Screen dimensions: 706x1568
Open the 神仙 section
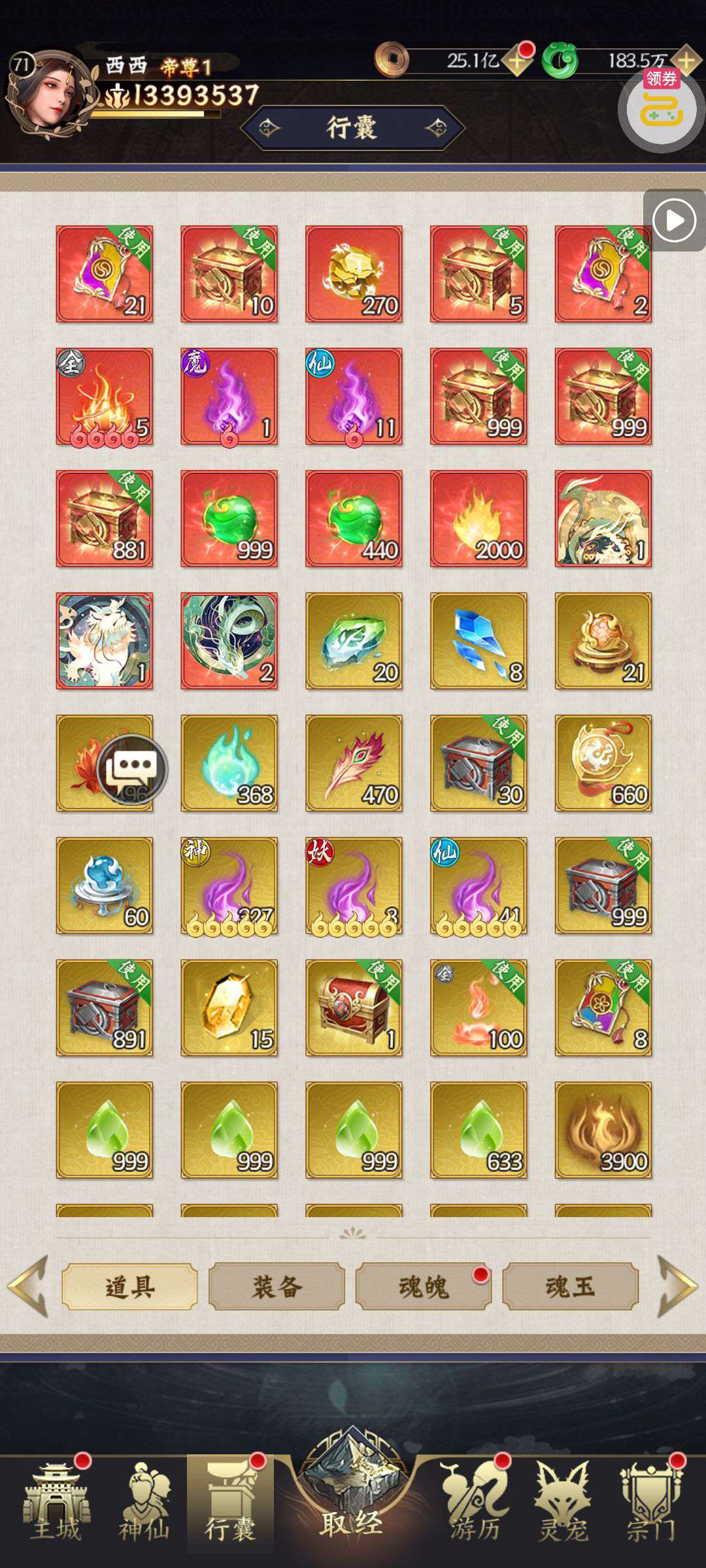(x=144, y=1505)
